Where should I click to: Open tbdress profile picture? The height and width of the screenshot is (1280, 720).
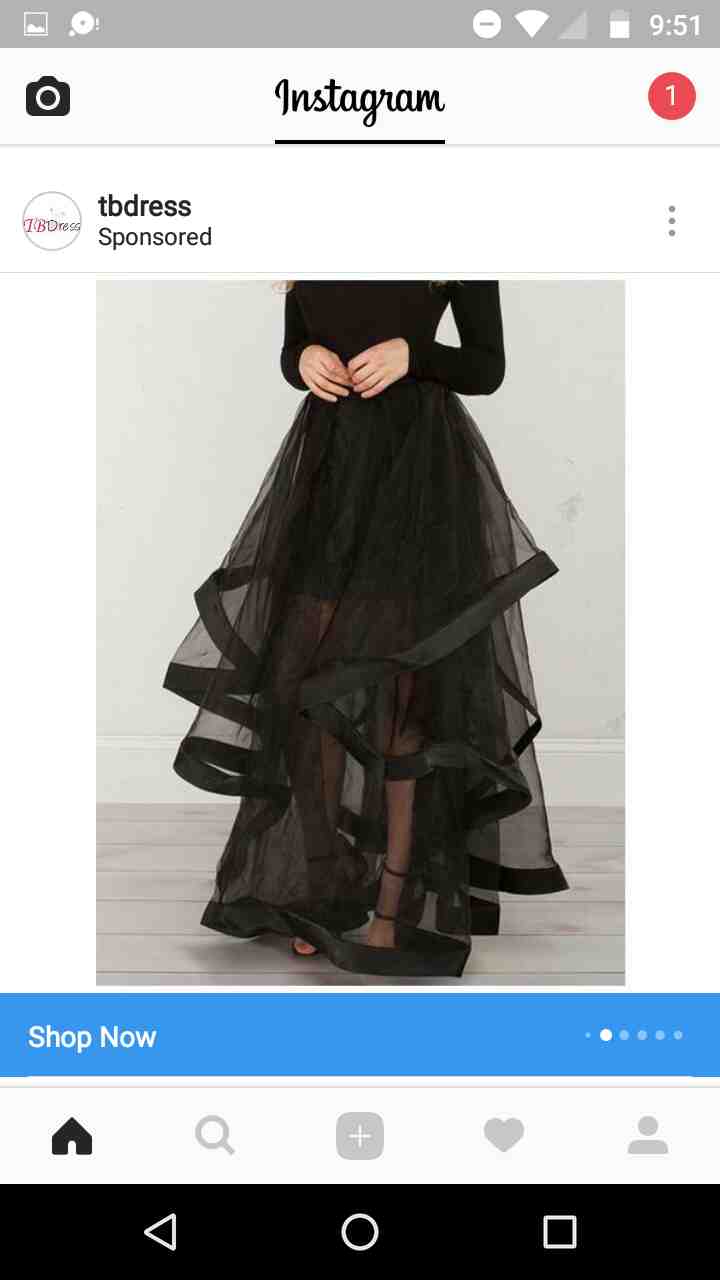(52, 221)
